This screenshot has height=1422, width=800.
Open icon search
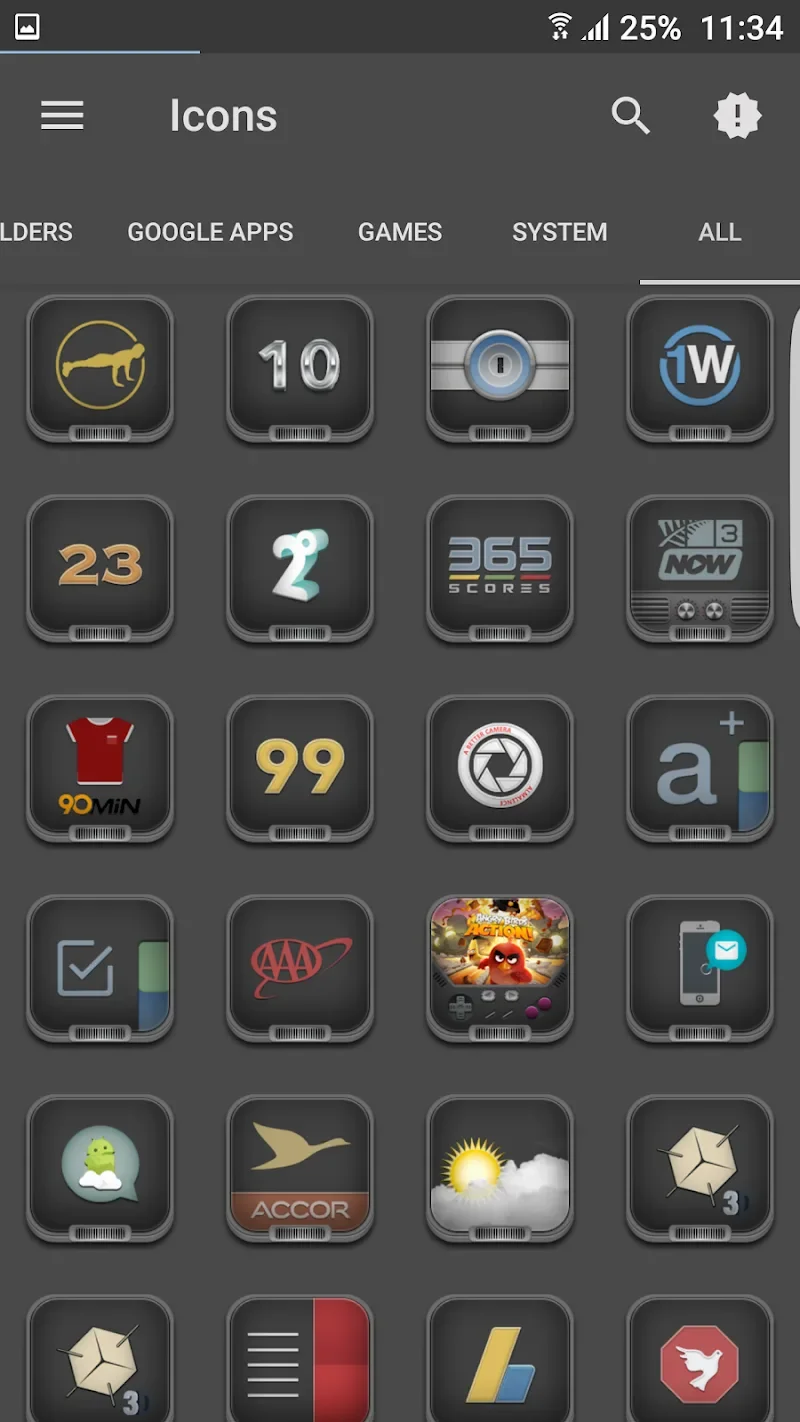click(630, 116)
